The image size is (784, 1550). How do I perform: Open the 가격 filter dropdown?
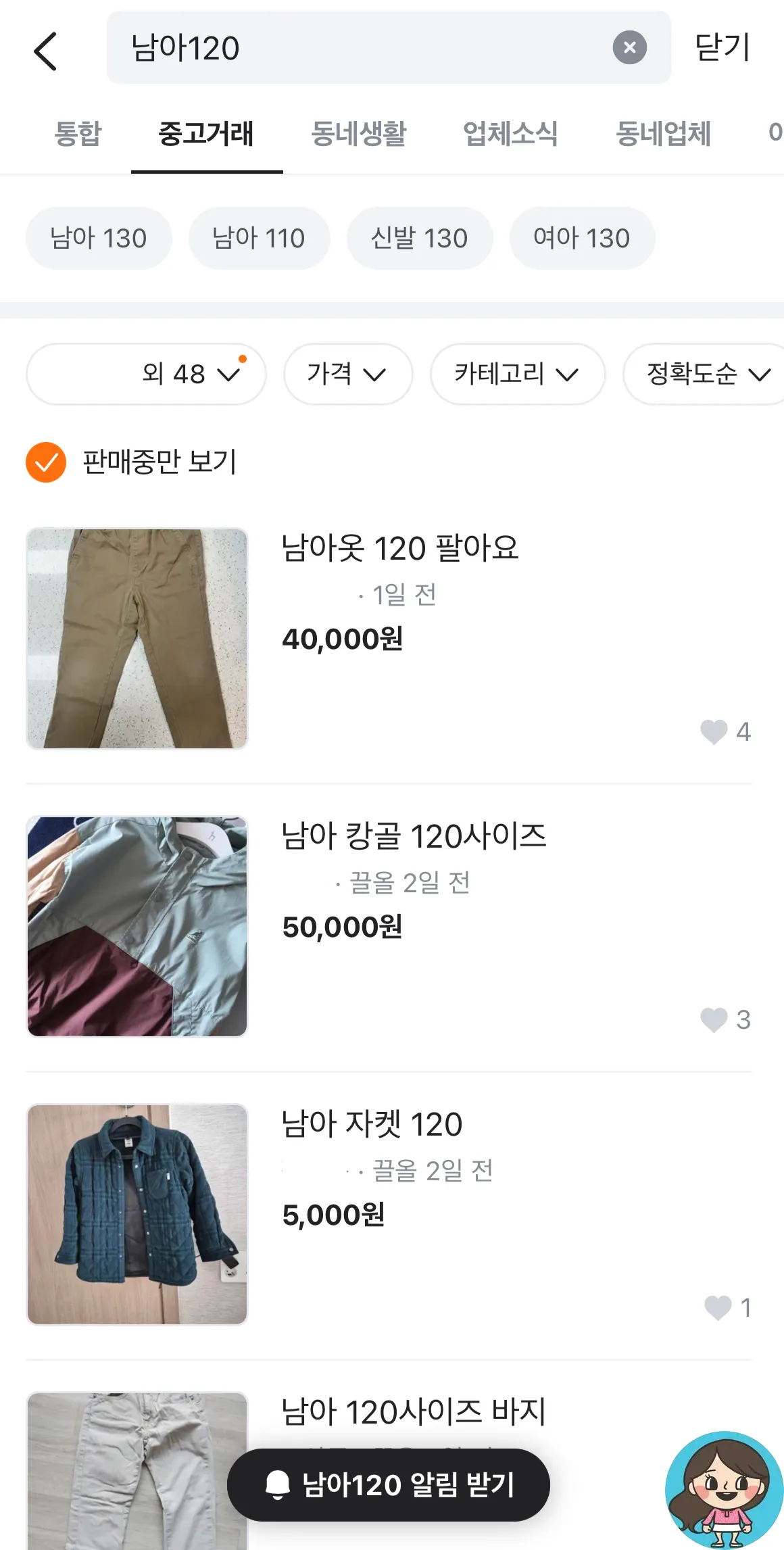pyautogui.click(x=347, y=374)
